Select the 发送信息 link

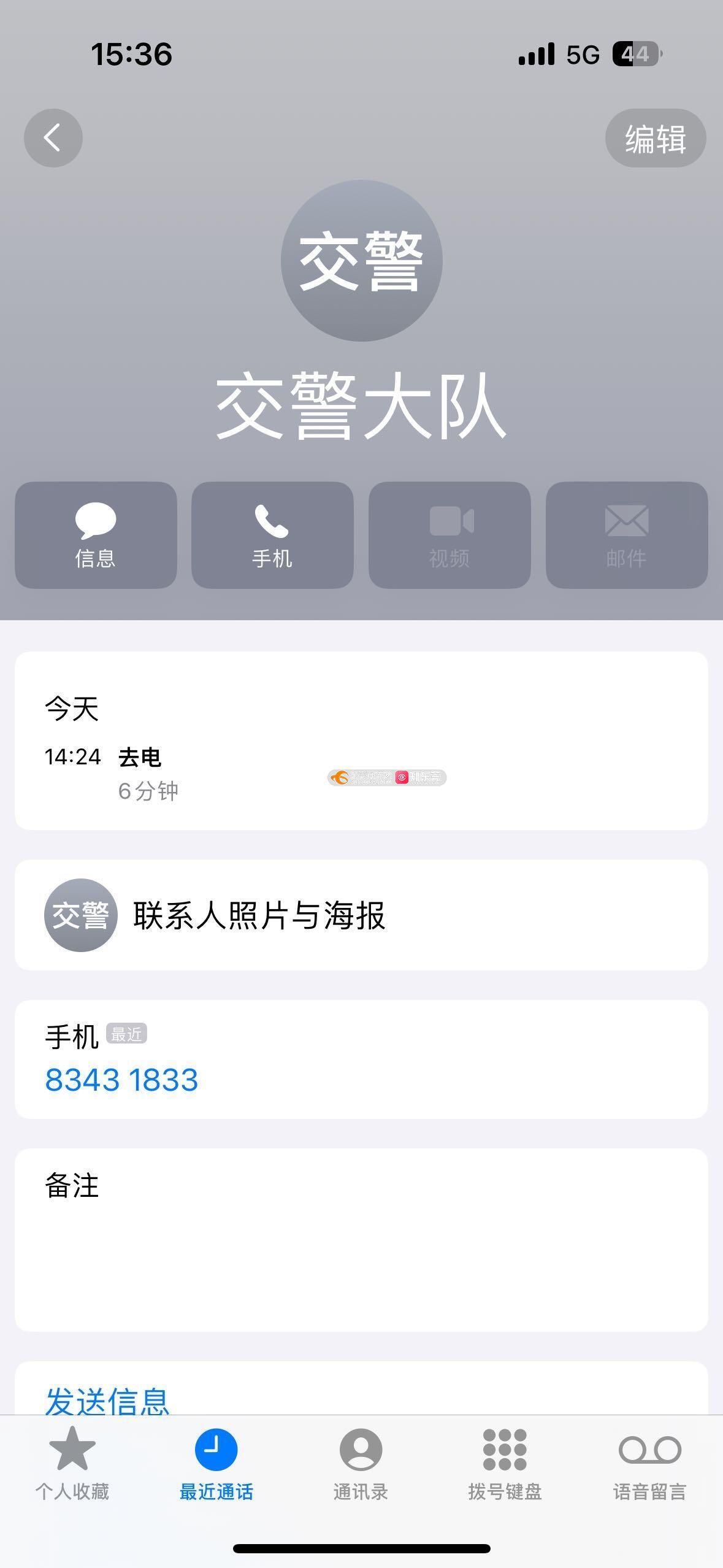107,1401
